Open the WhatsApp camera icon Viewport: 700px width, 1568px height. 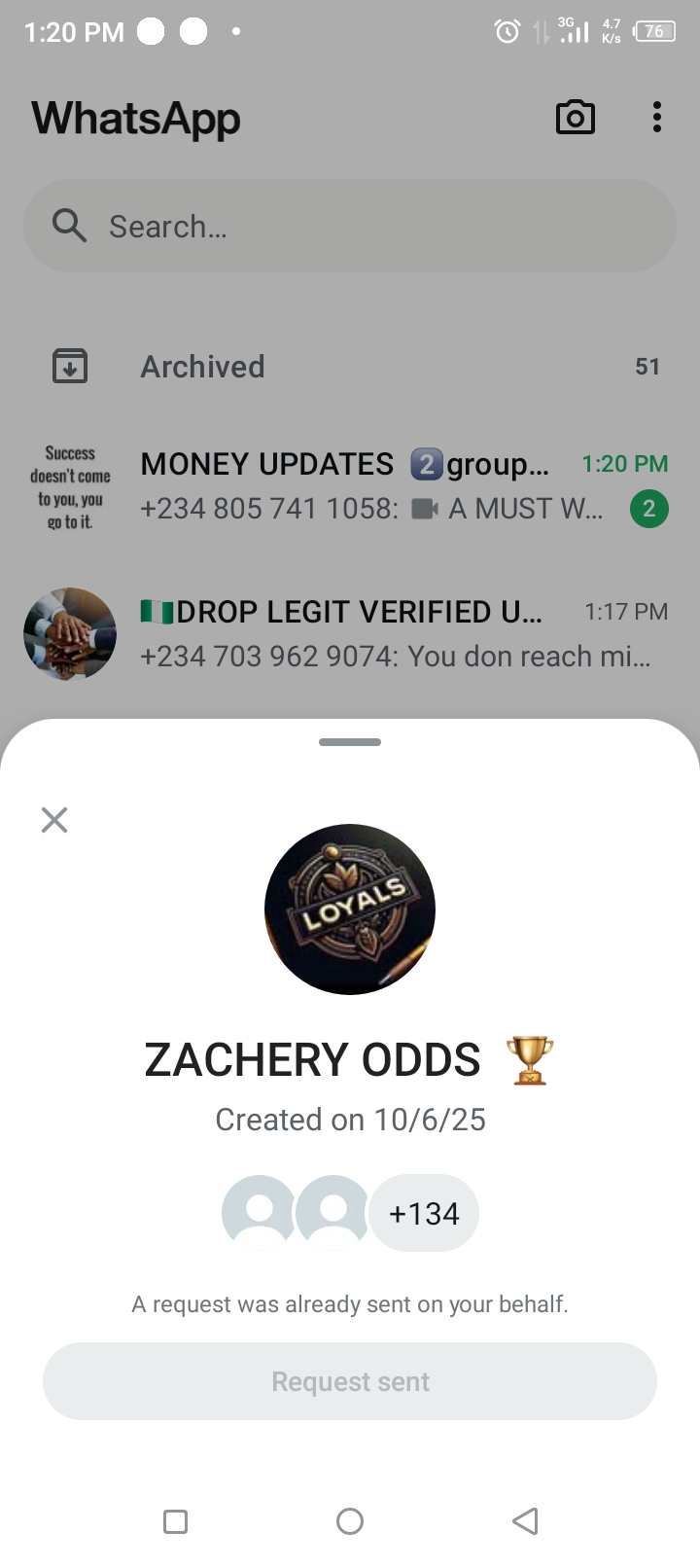[x=575, y=118]
